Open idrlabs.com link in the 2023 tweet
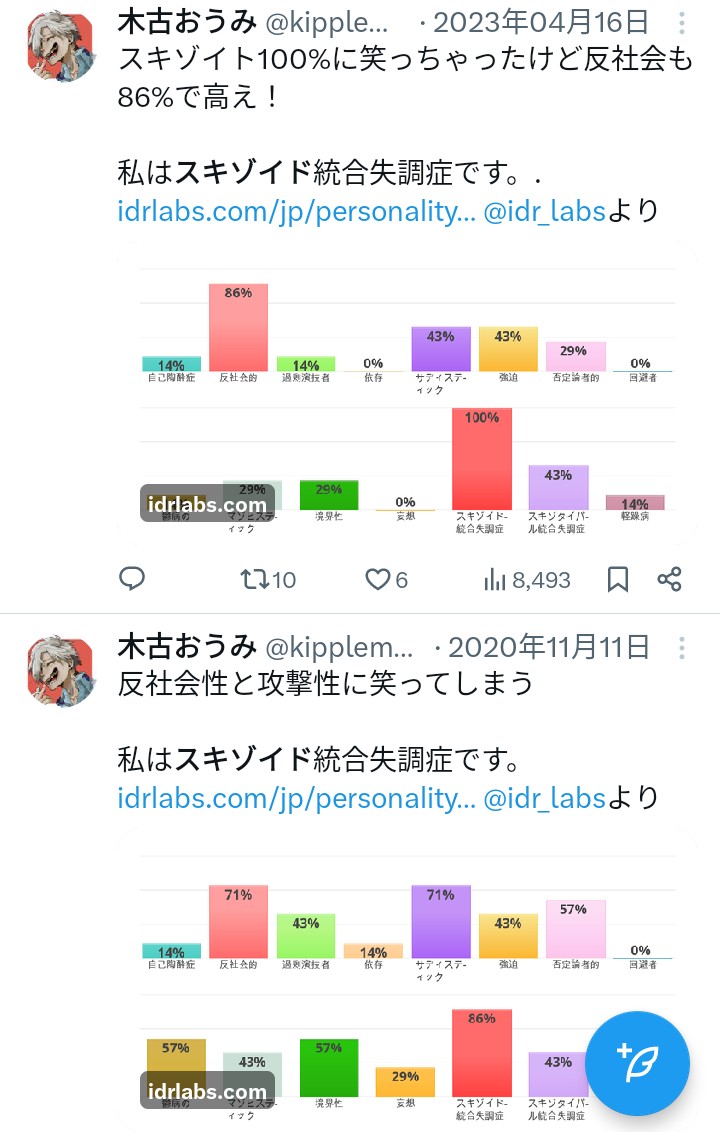 tap(296, 212)
